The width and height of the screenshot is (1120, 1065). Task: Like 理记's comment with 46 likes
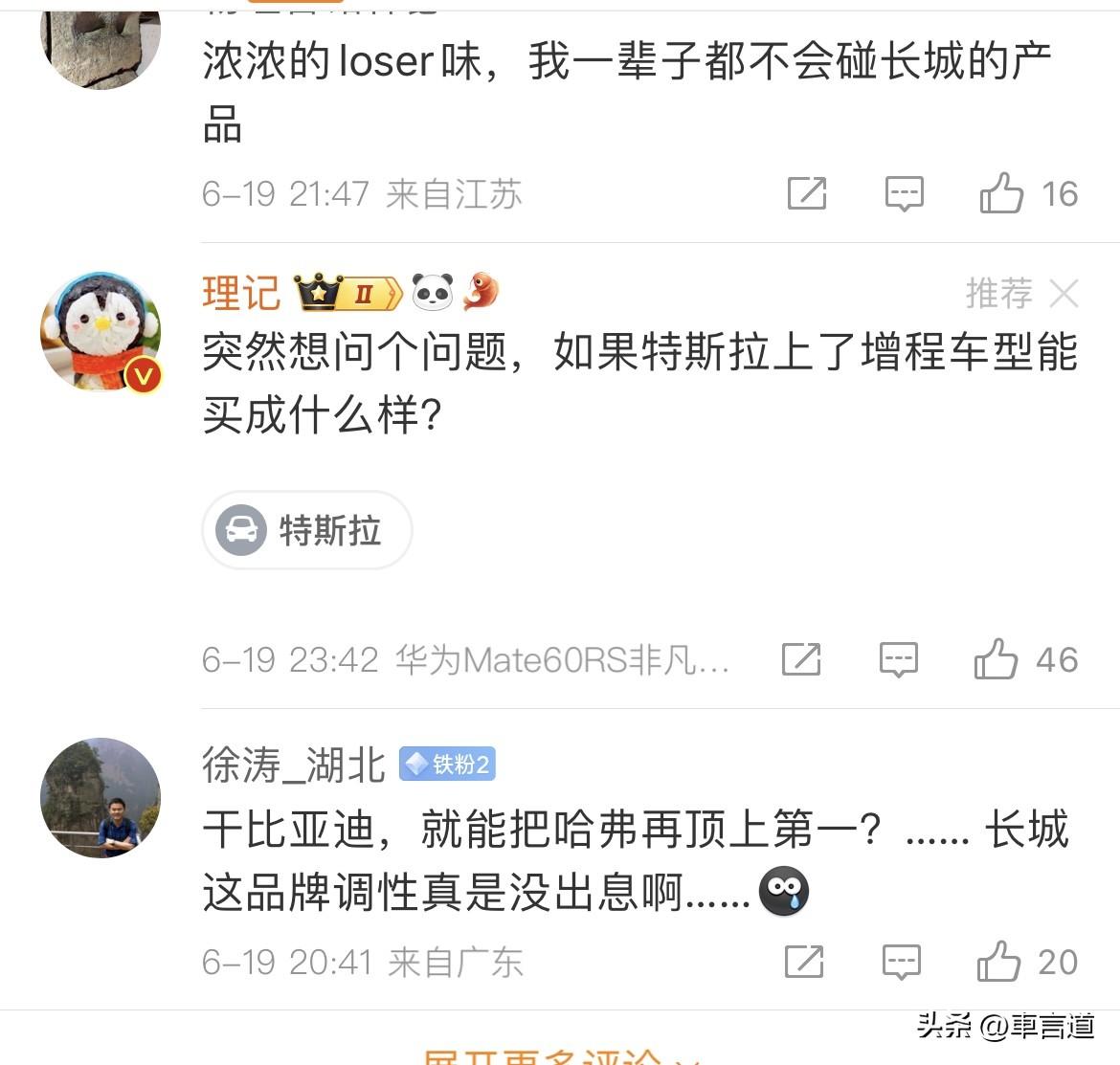point(996,659)
